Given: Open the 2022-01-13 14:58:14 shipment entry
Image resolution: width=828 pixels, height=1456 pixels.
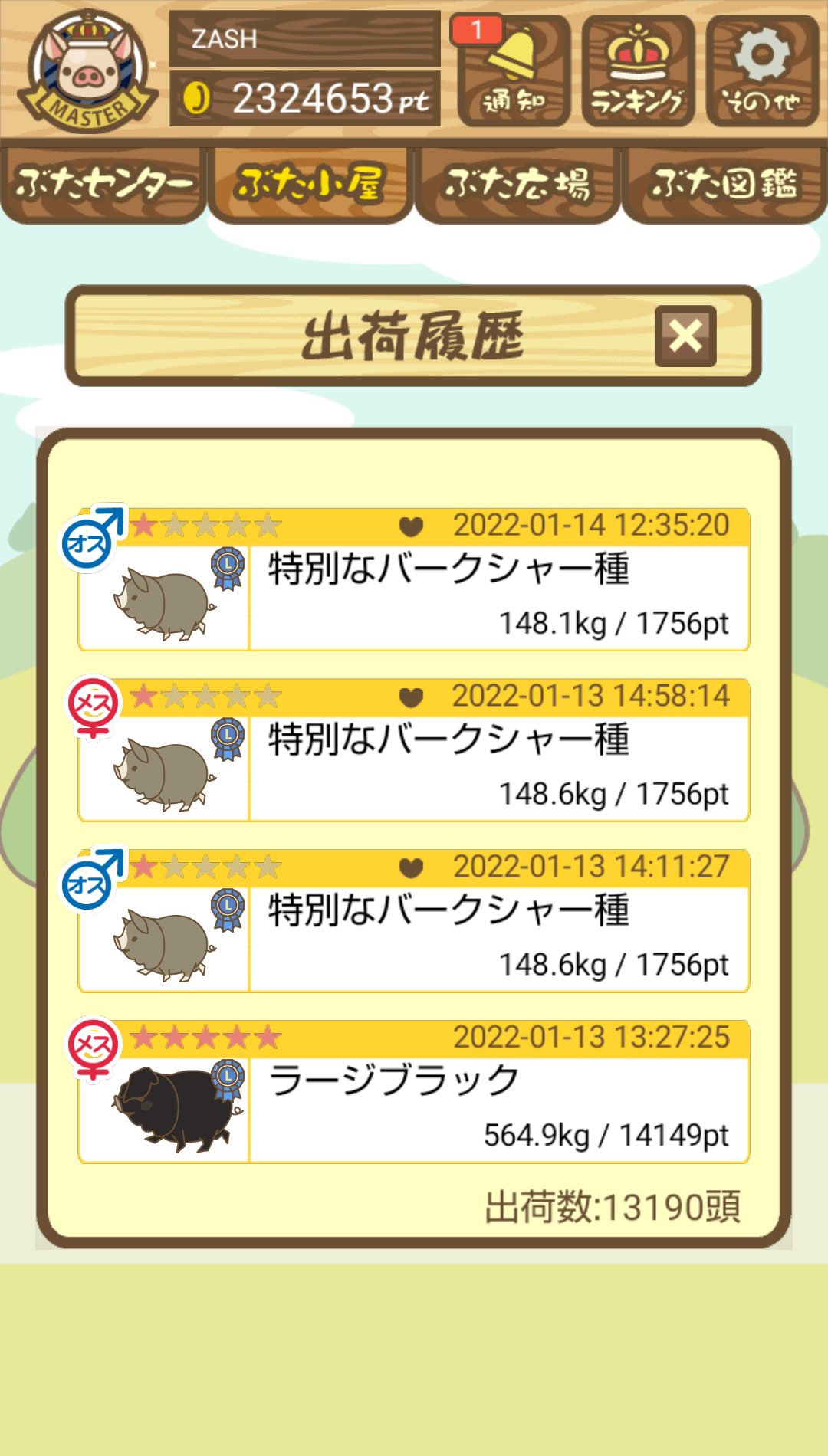Looking at the screenshot, I should coord(414,750).
